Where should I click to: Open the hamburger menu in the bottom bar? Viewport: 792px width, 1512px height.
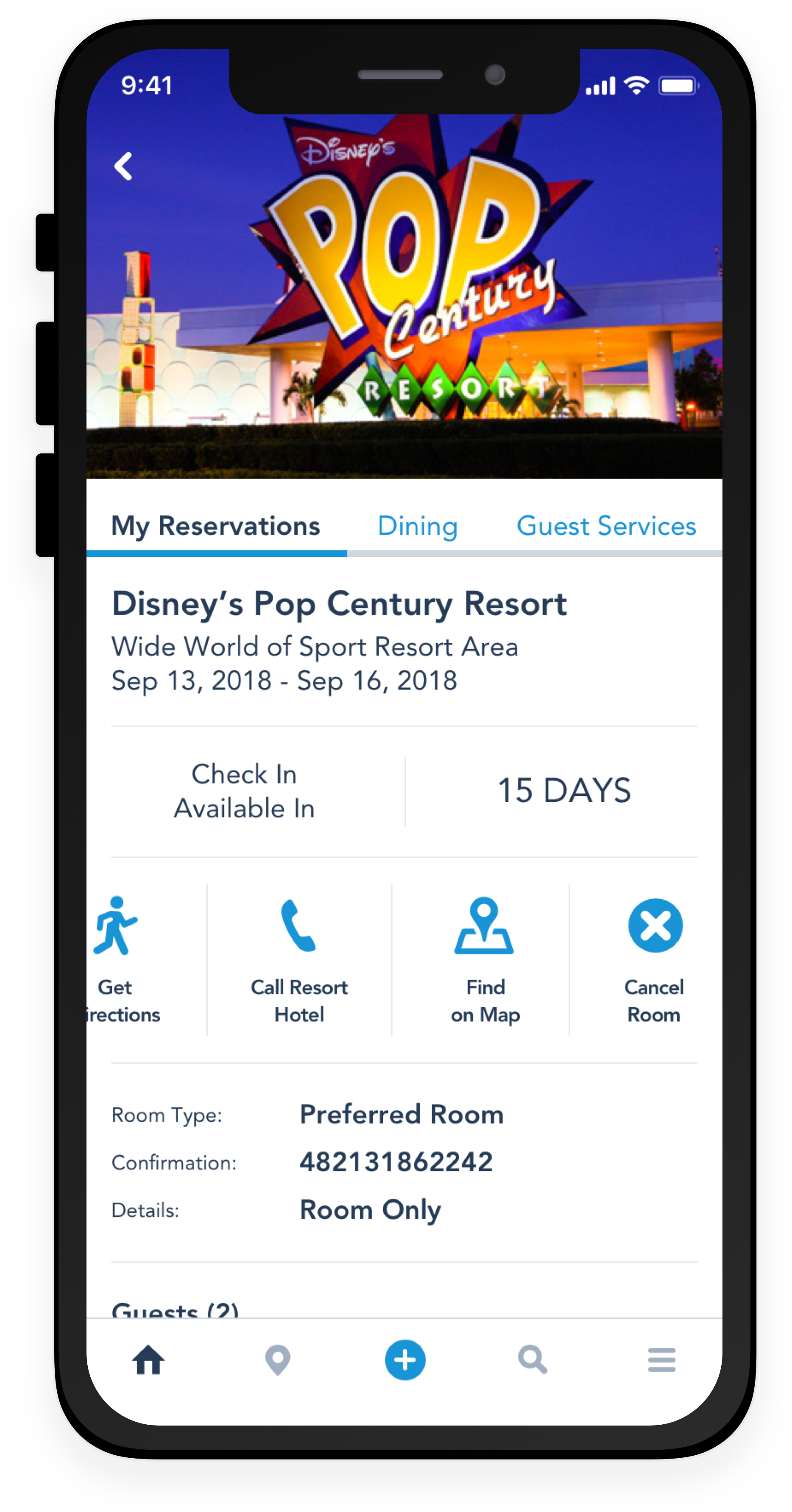[662, 1360]
